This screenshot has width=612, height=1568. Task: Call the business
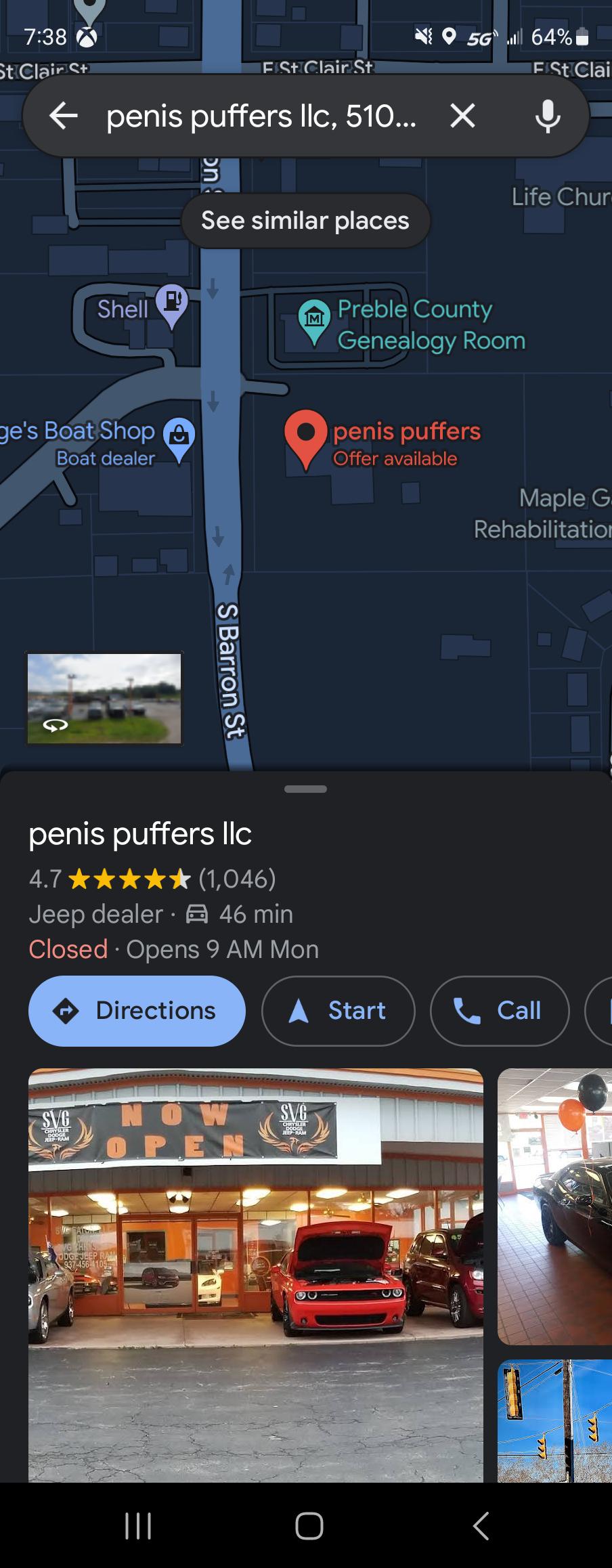pos(500,1011)
